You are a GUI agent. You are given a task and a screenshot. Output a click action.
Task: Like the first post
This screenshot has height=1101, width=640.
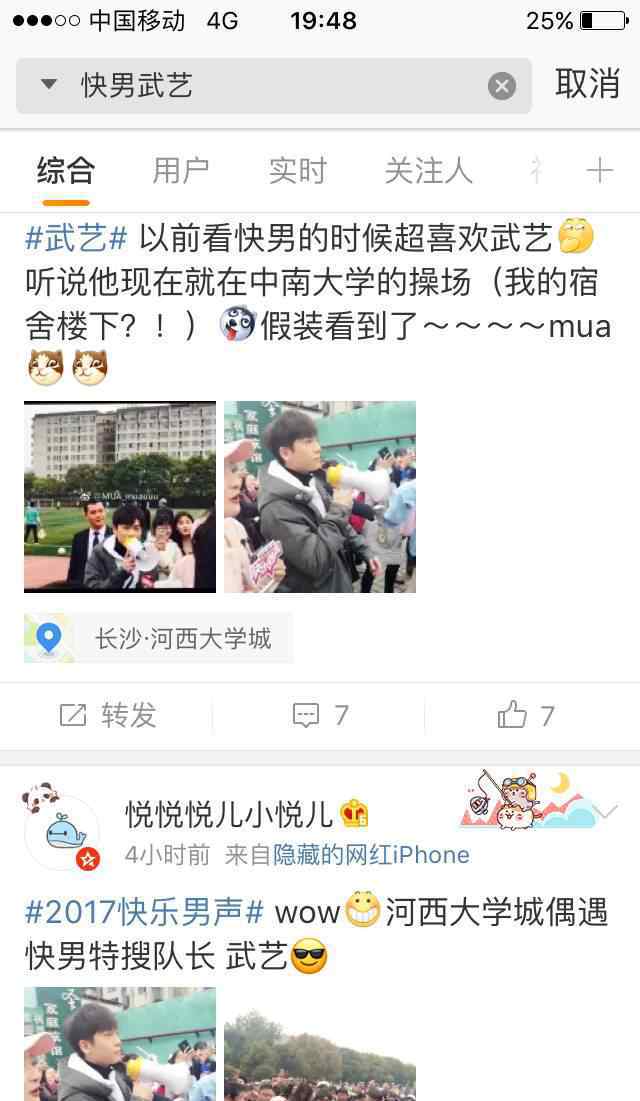click(526, 716)
